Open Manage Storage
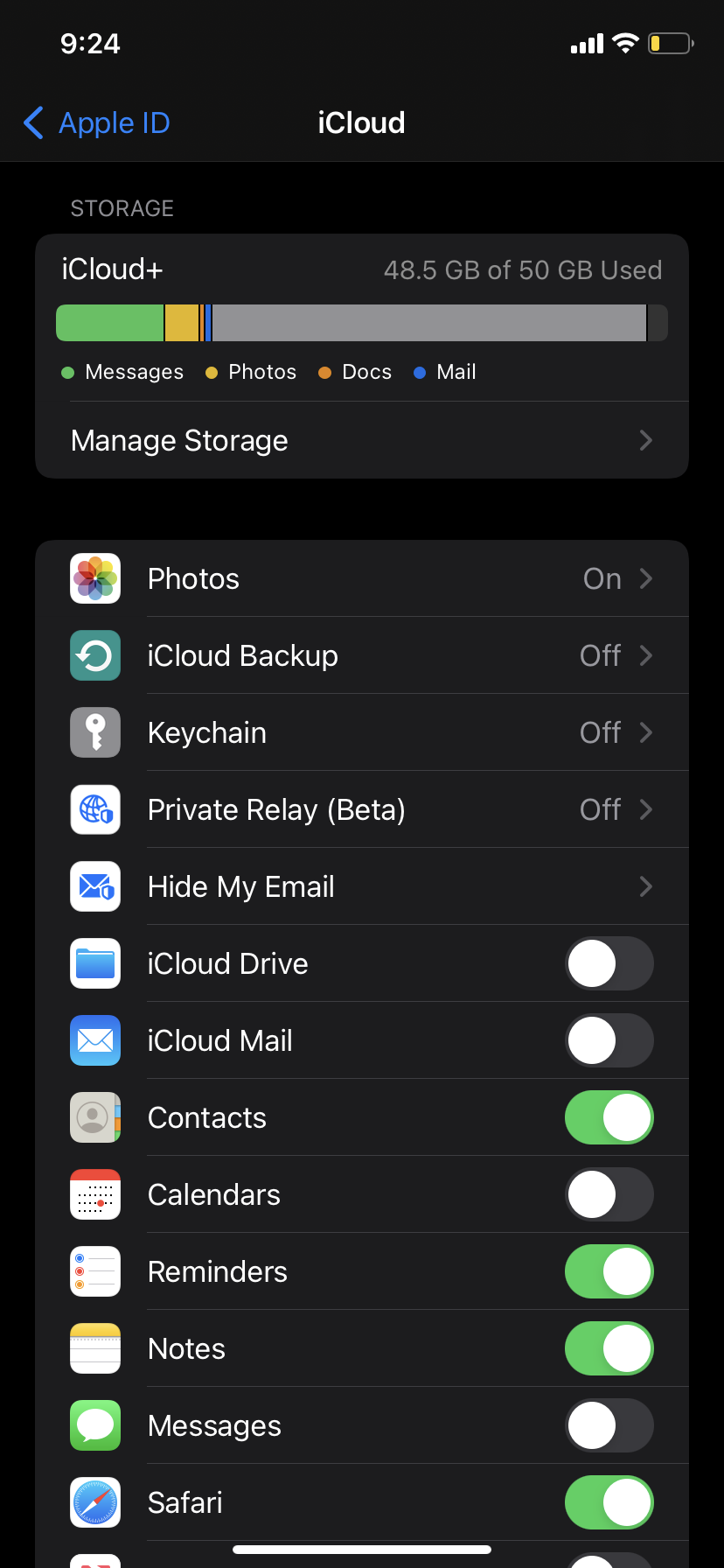724x1568 pixels. pos(361,440)
